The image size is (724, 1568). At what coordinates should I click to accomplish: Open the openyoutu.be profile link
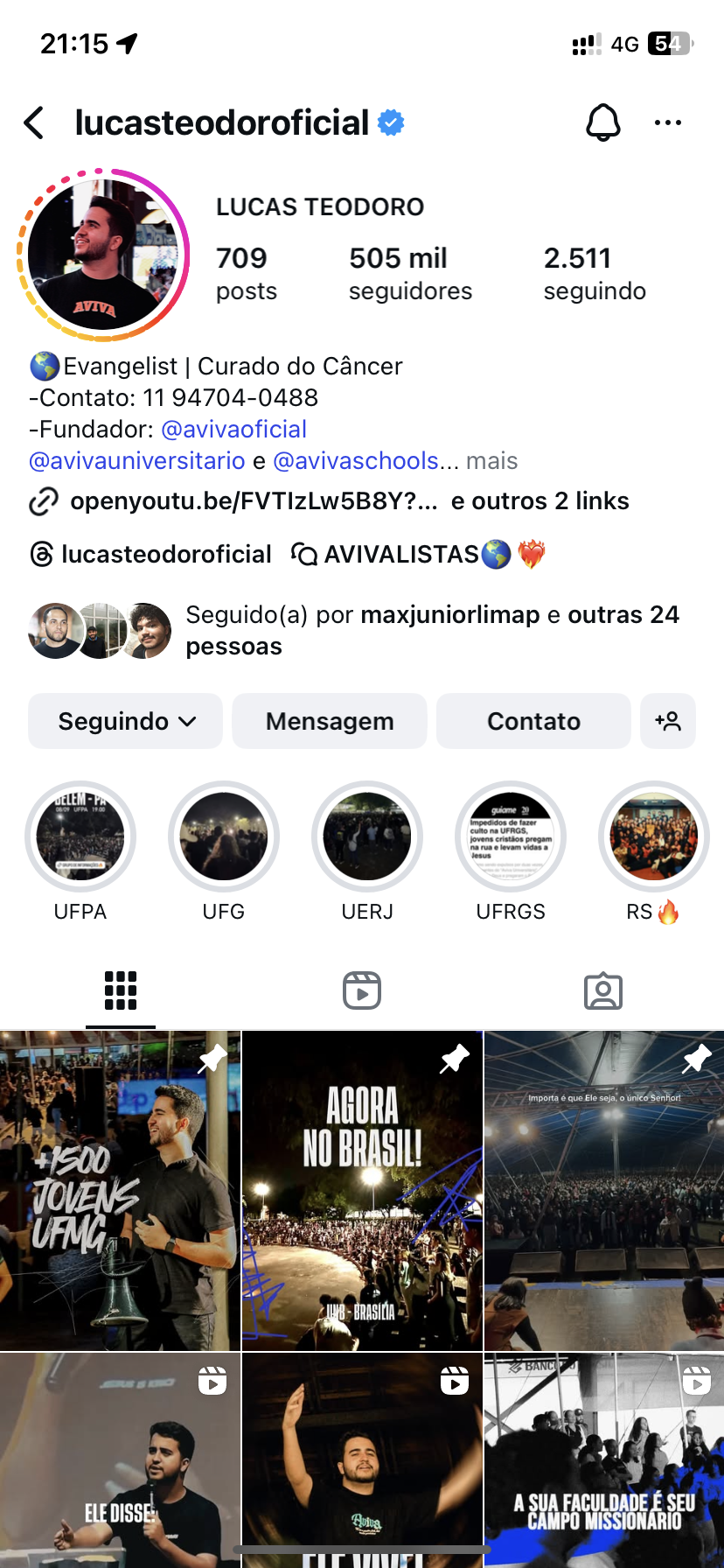(254, 501)
